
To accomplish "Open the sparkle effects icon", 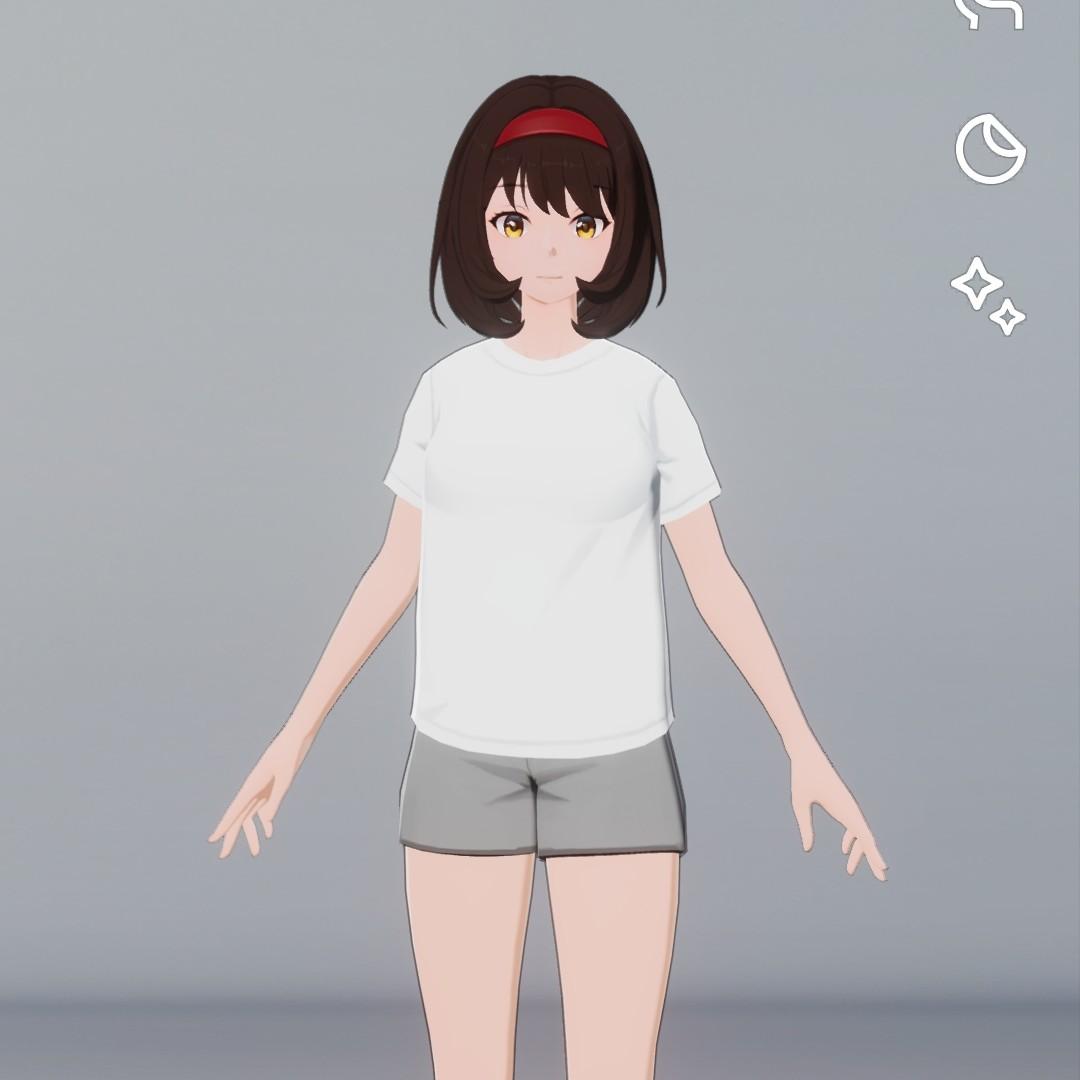I will point(988,295).
